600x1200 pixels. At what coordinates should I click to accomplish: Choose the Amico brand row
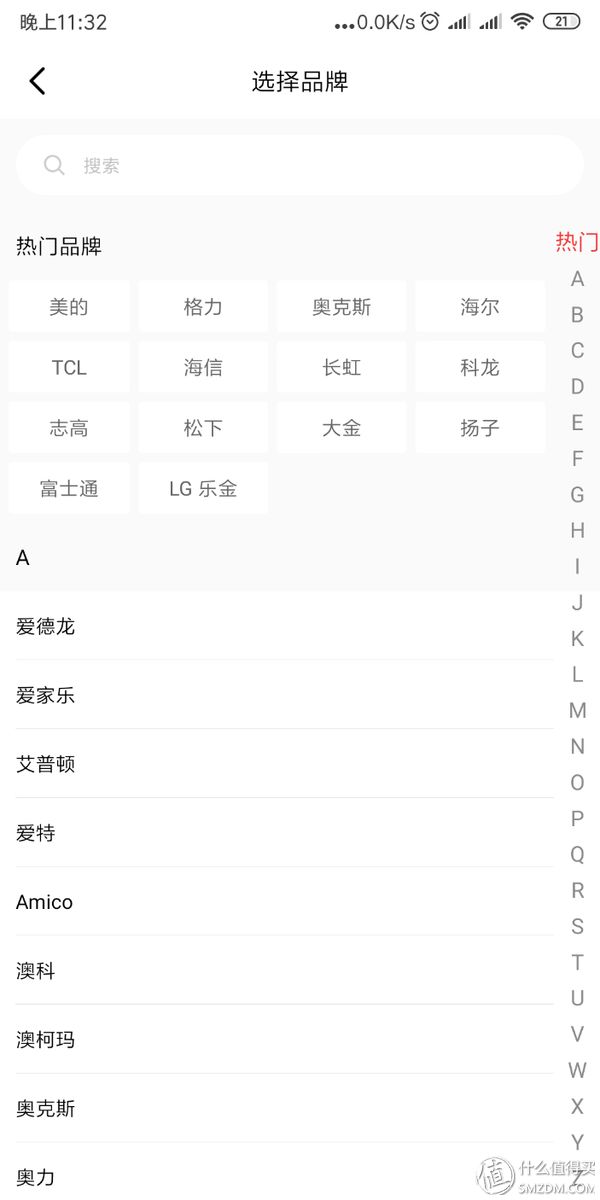point(285,902)
